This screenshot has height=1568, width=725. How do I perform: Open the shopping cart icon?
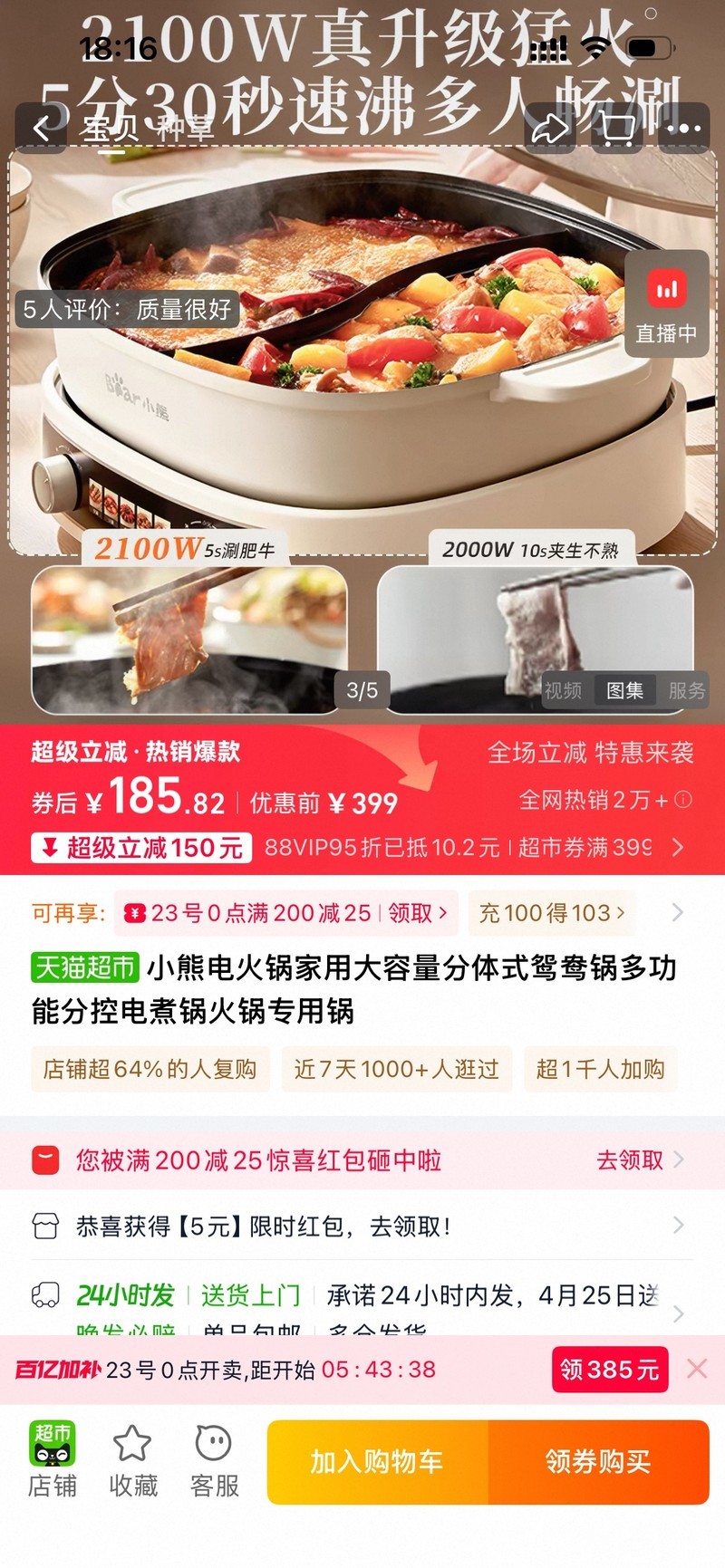click(617, 129)
